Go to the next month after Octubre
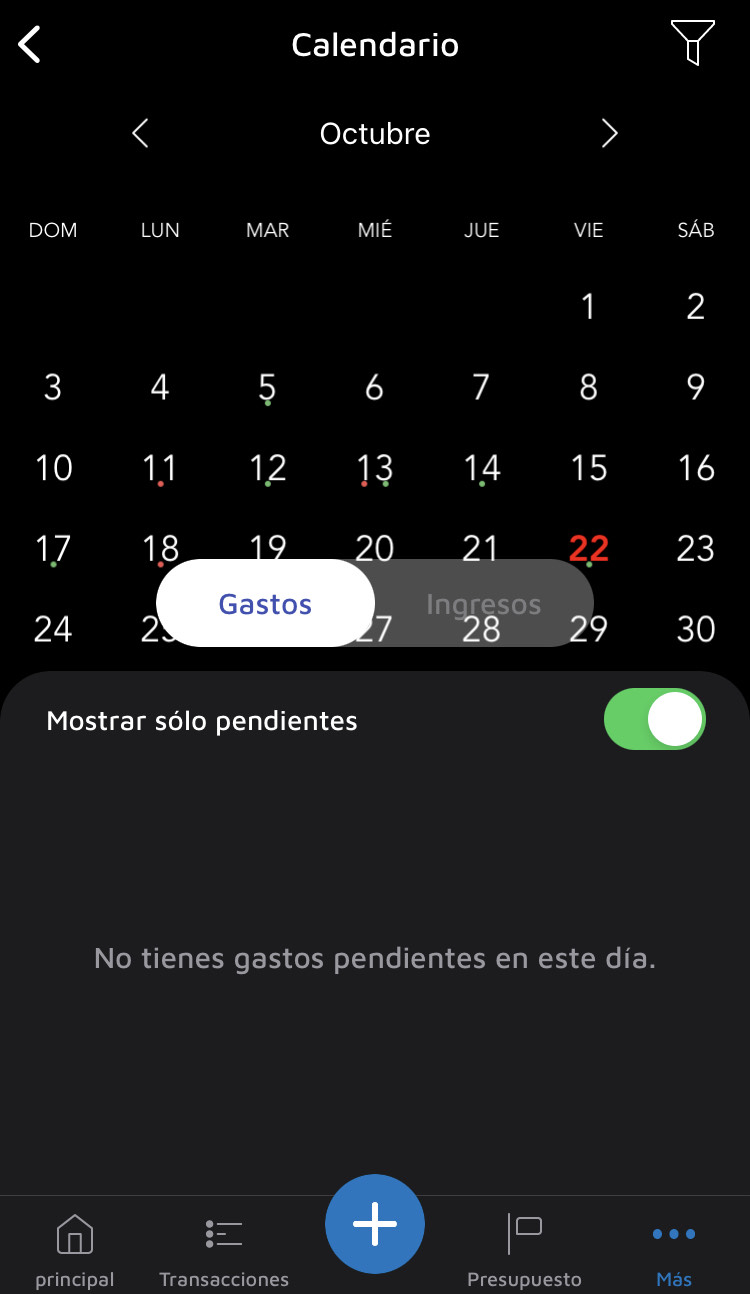This screenshot has height=1294, width=750. pyautogui.click(x=609, y=133)
